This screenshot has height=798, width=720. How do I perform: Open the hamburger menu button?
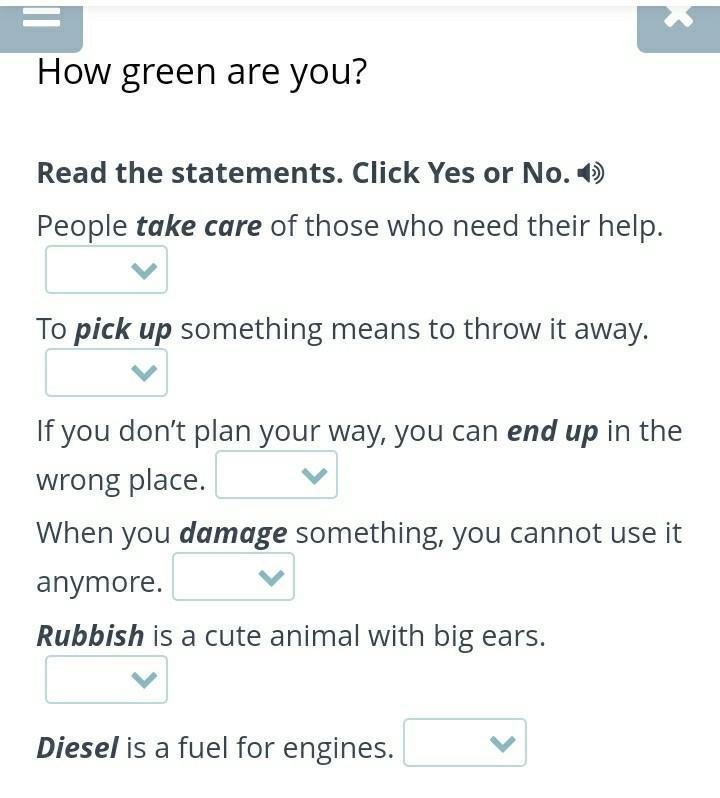[x=41, y=26]
